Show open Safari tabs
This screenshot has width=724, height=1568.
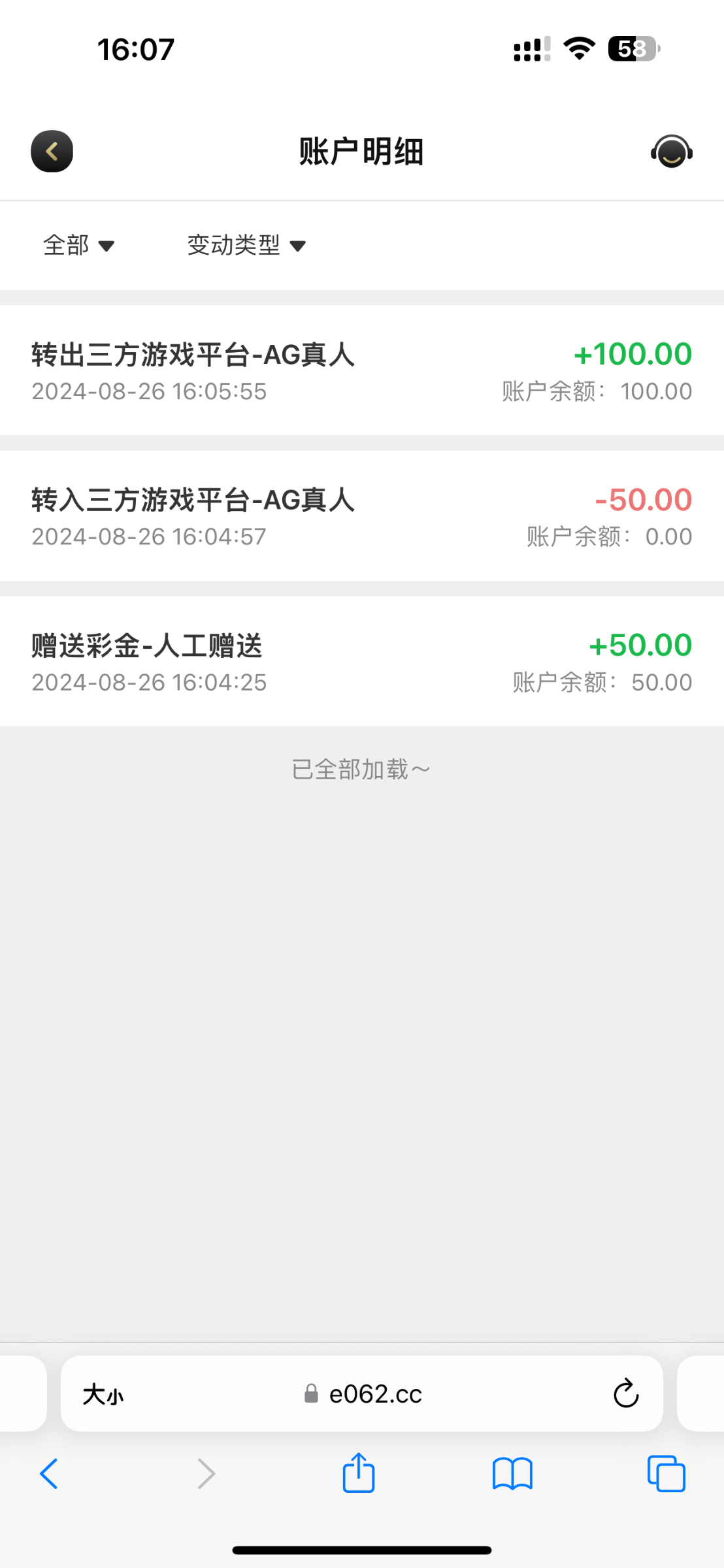click(x=666, y=1474)
